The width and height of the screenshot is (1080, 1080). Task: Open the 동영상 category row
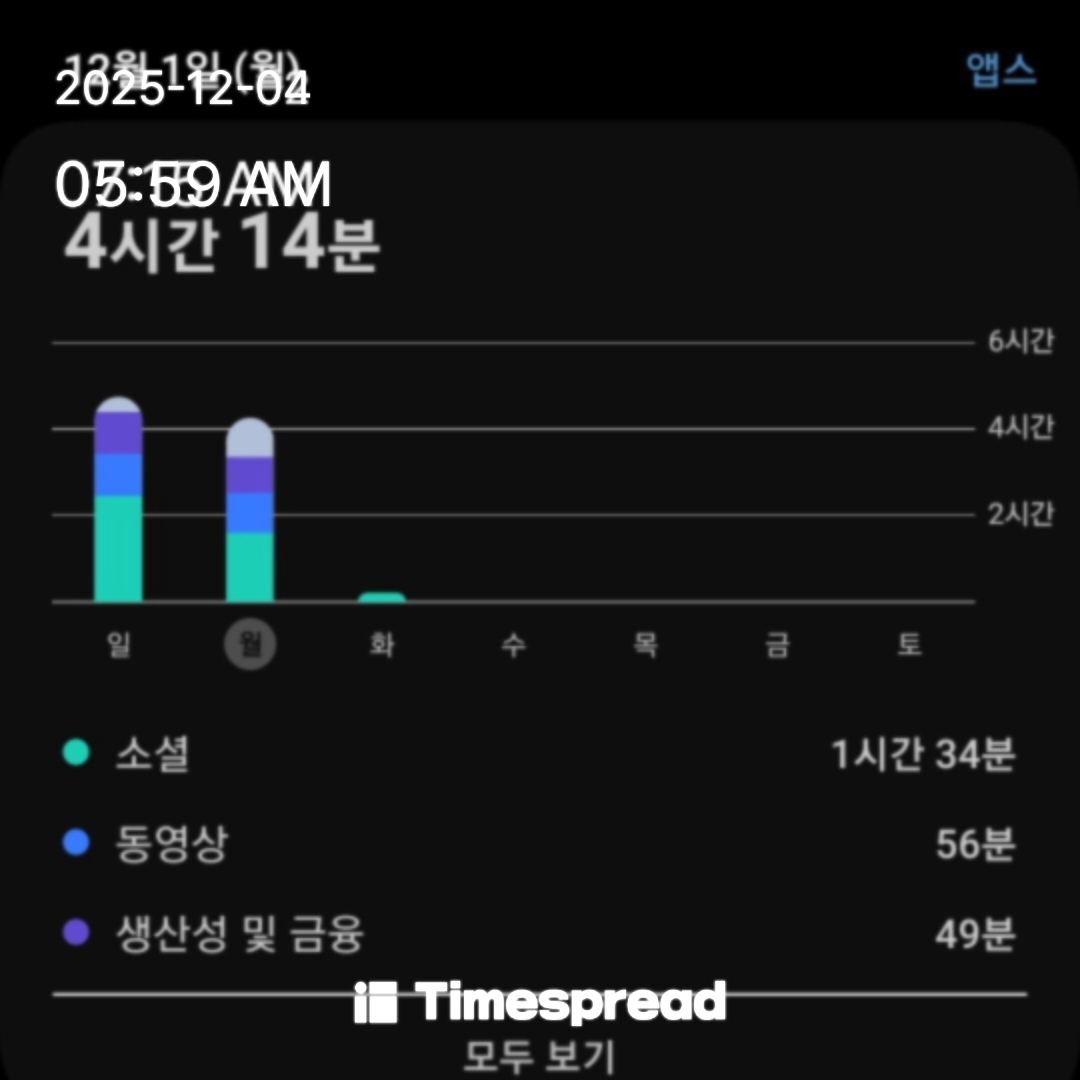[540, 844]
